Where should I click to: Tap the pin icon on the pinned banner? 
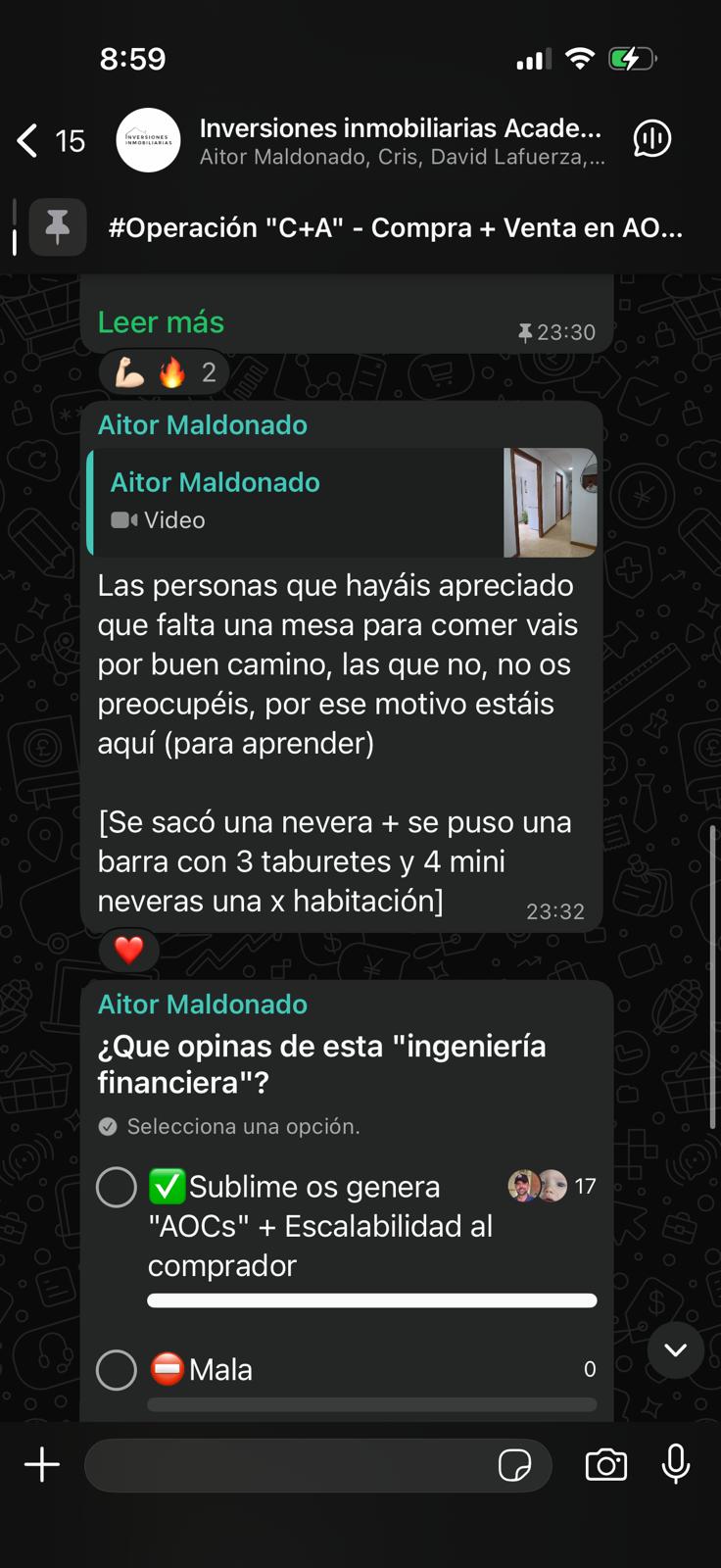pyautogui.click(x=57, y=226)
